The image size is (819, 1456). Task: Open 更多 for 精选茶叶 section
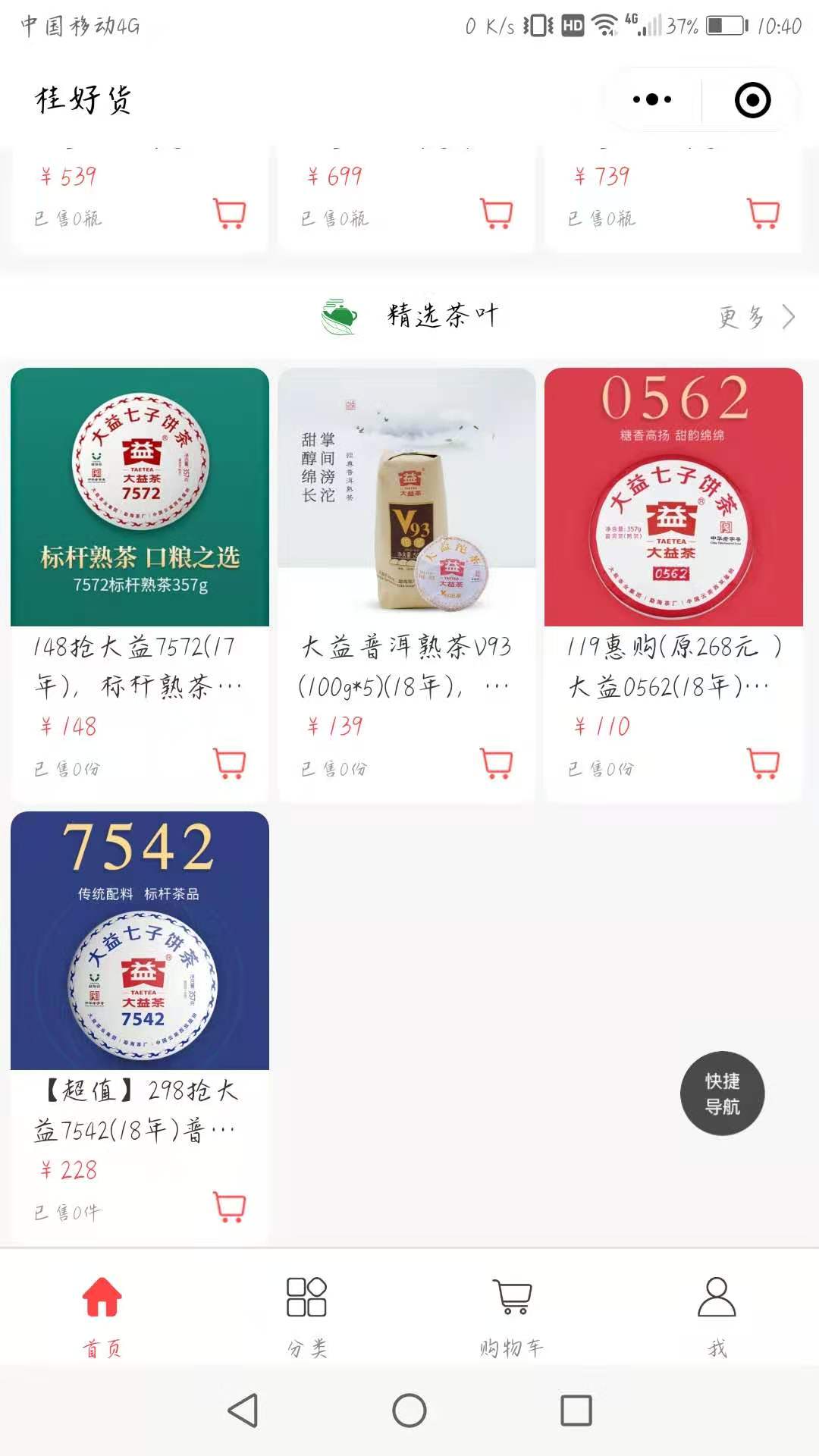(x=755, y=316)
